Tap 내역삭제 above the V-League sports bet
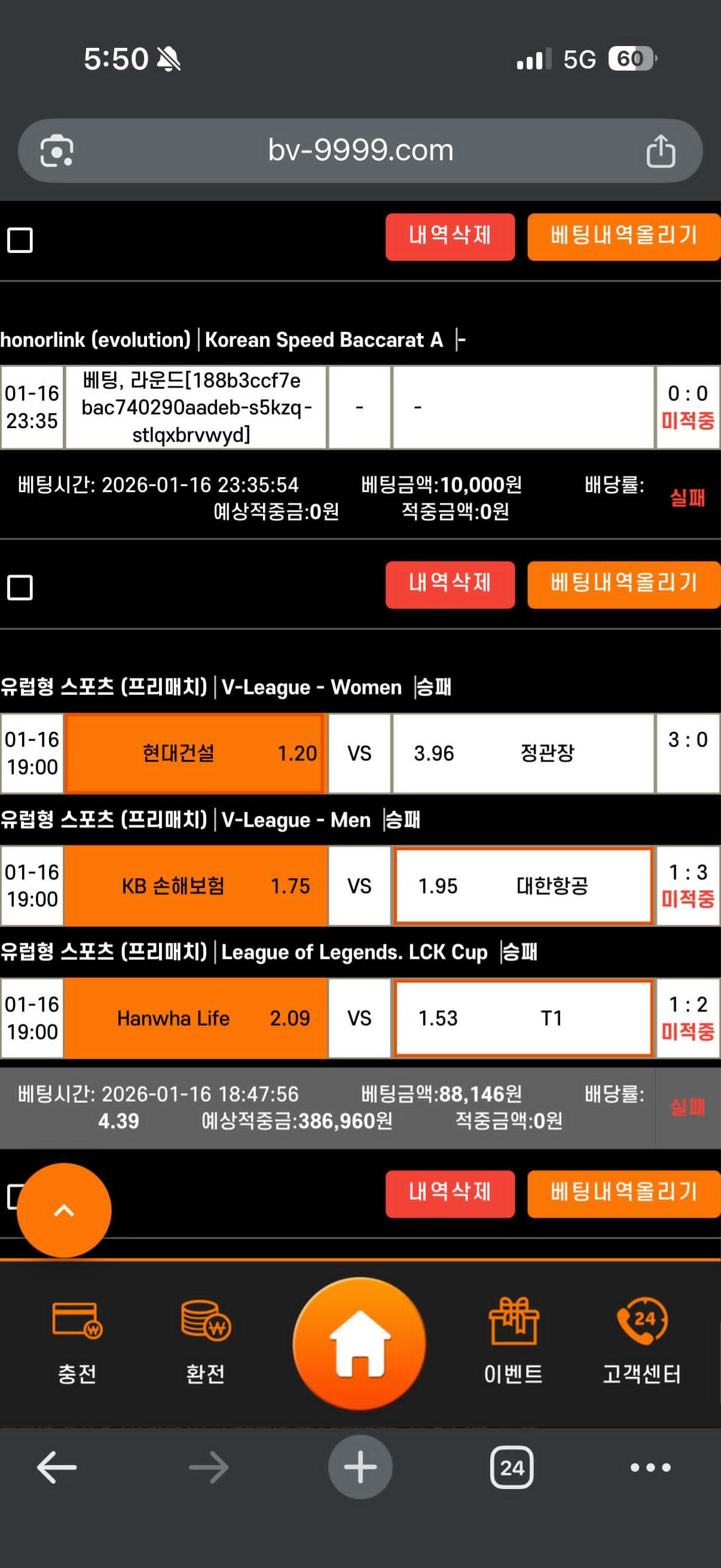 point(450,584)
